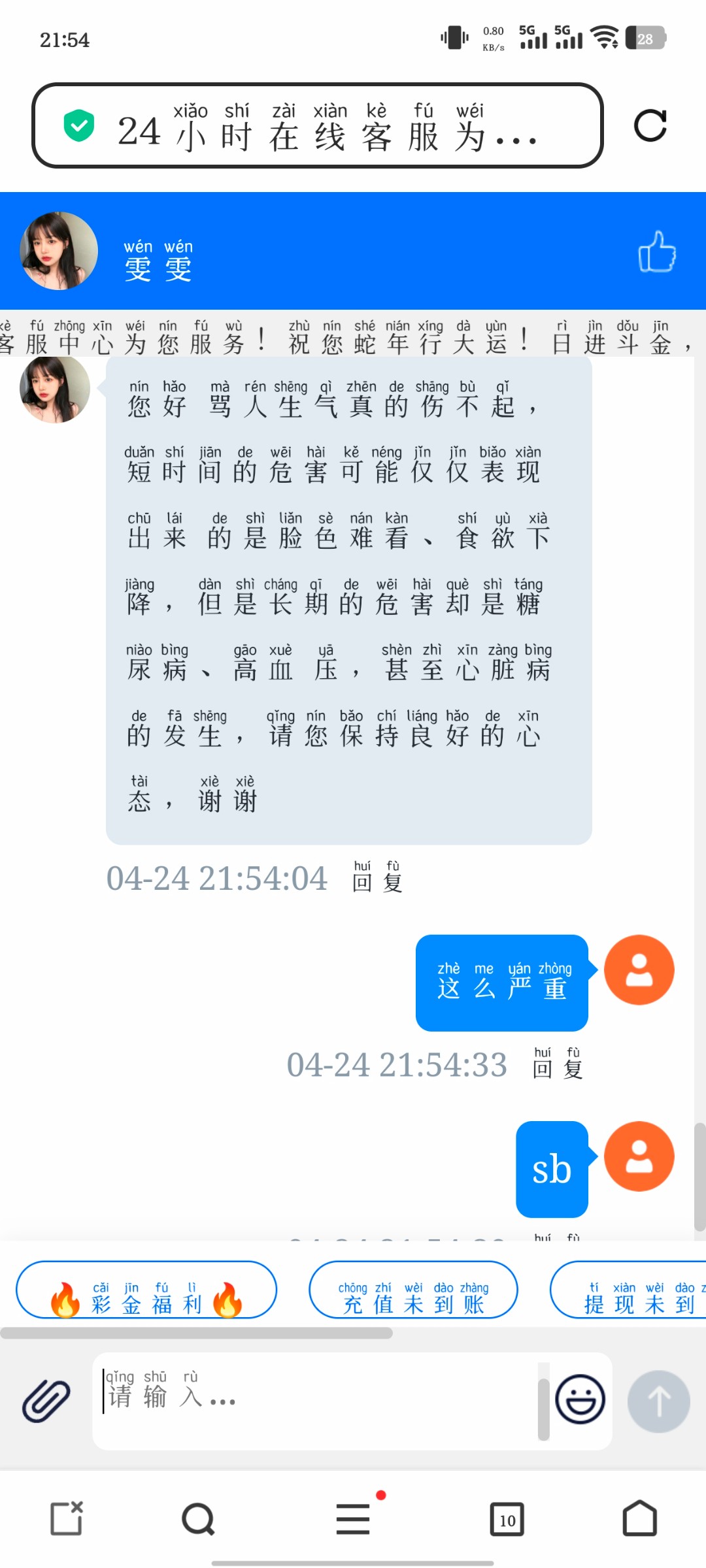This screenshot has width=706, height=1568.
Task: View the 10 open browser tabs
Action: 507,1520
